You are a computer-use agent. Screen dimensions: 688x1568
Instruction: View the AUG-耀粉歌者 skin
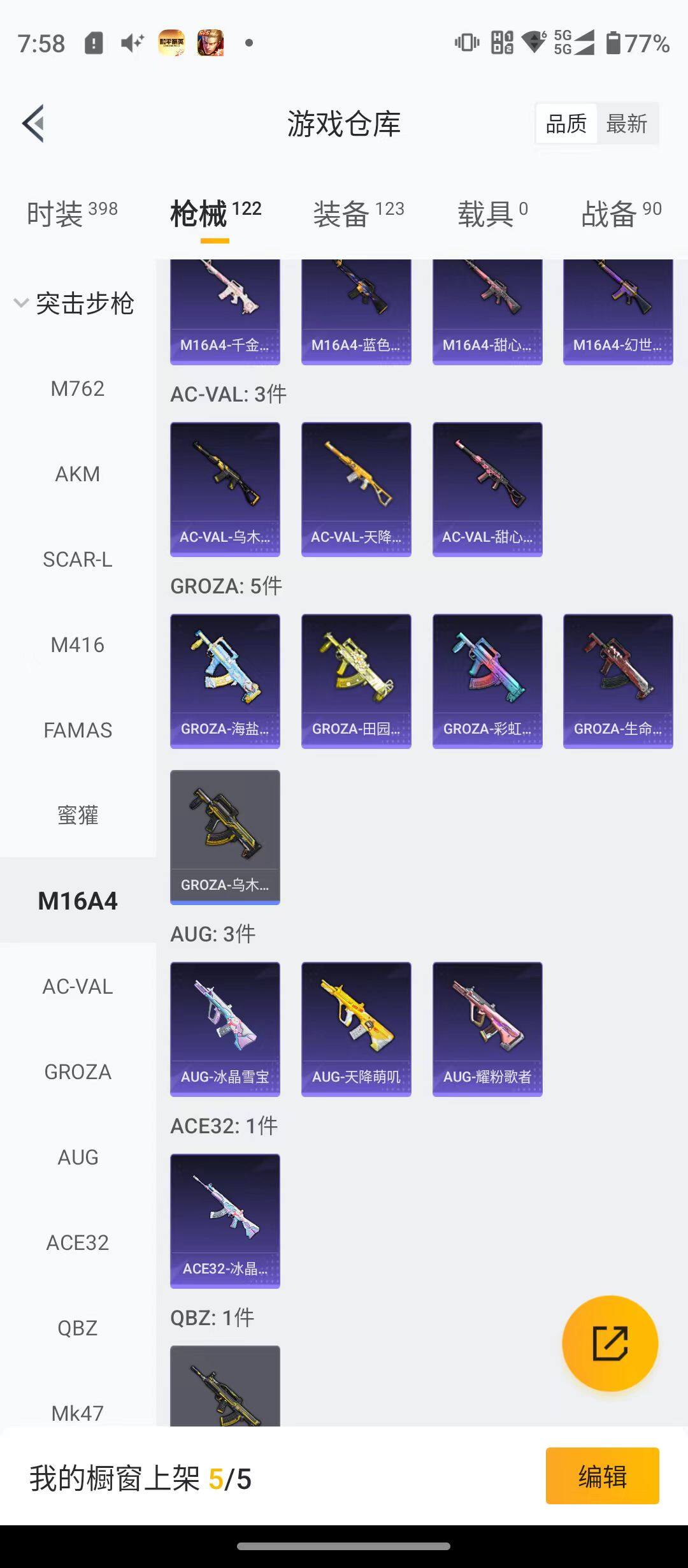click(487, 1029)
